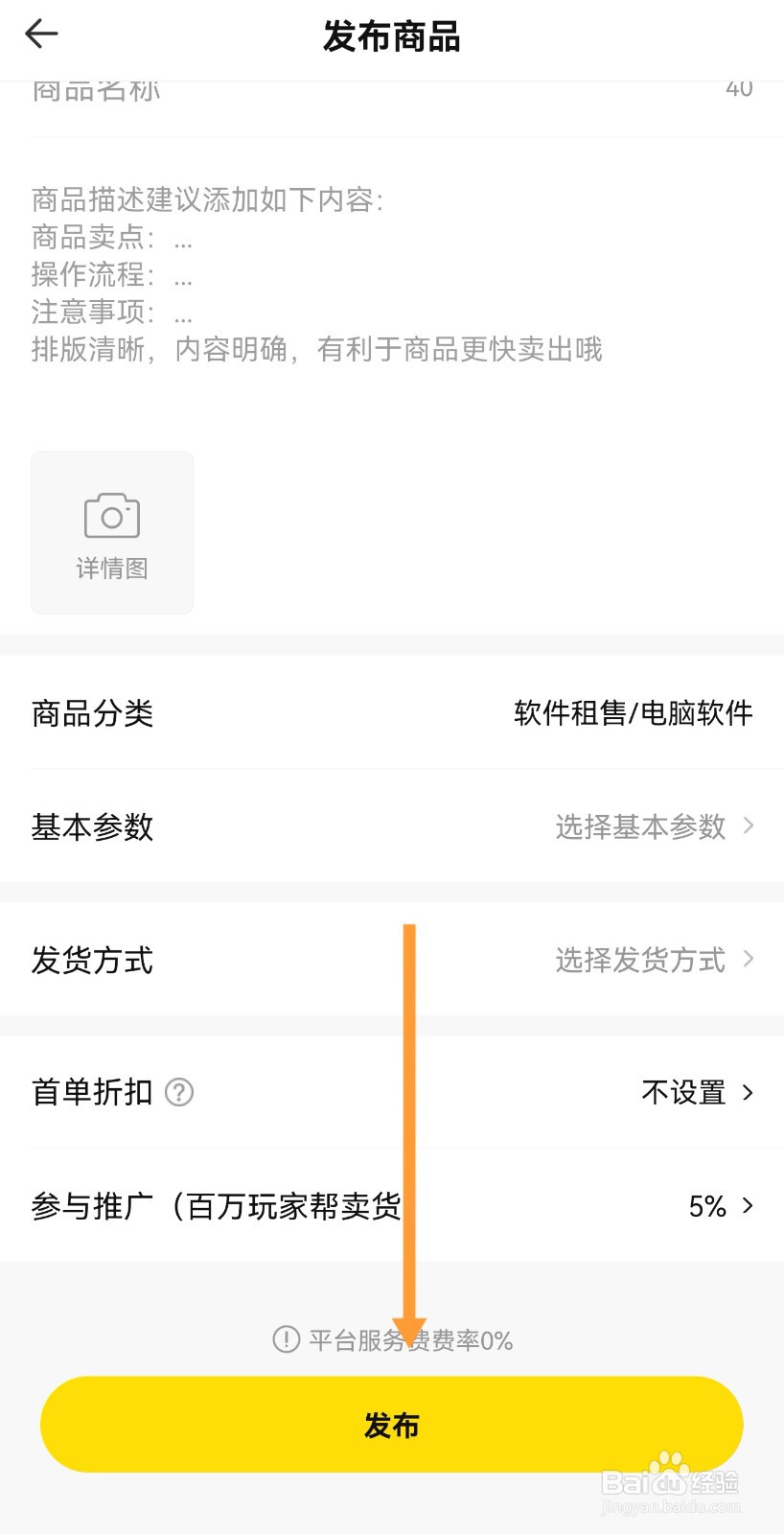This screenshot has width=784, height=1534.
Task: Tap the 40 character counter
Action: (738, 88)
